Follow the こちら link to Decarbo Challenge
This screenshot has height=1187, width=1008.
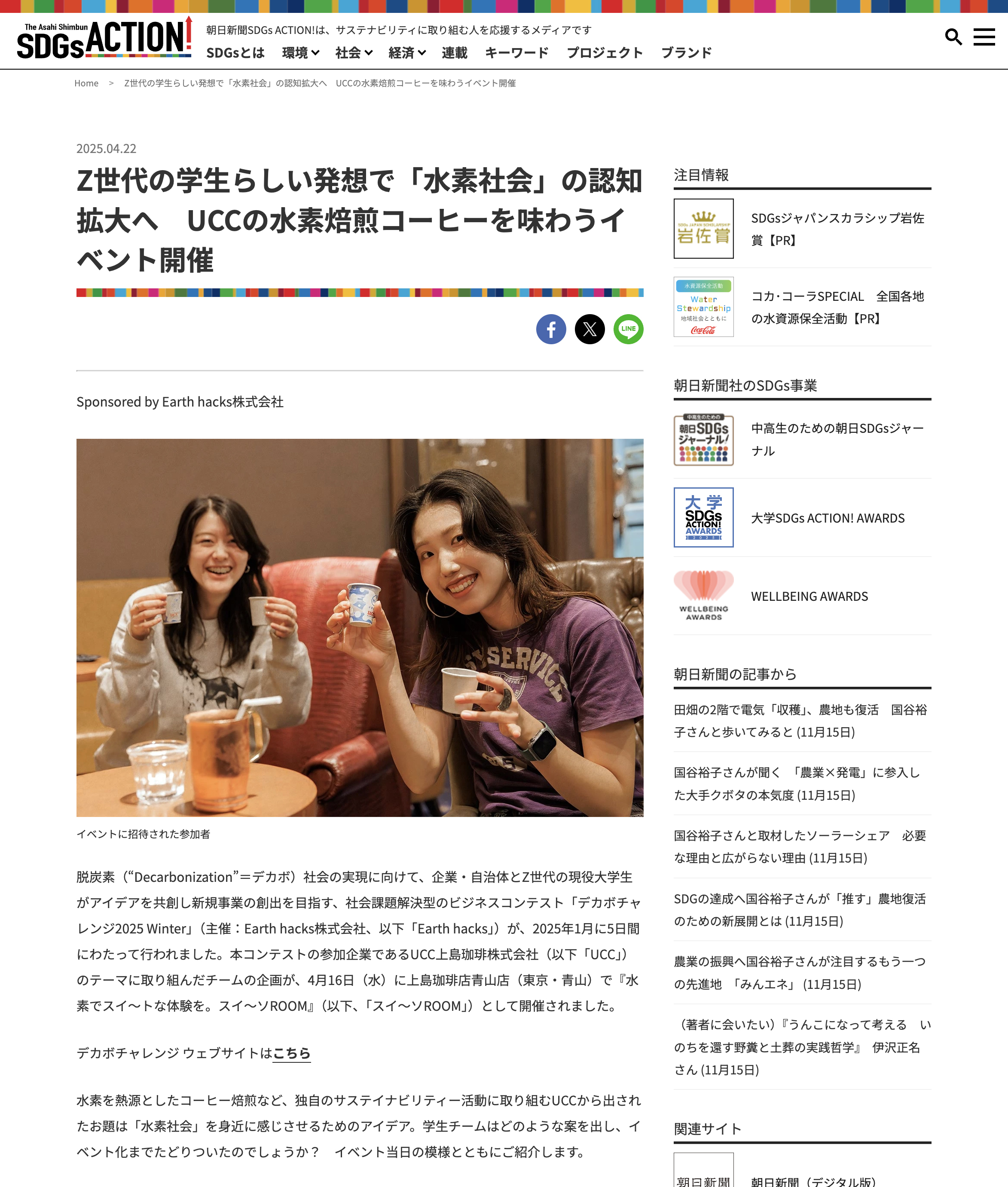291,1052
